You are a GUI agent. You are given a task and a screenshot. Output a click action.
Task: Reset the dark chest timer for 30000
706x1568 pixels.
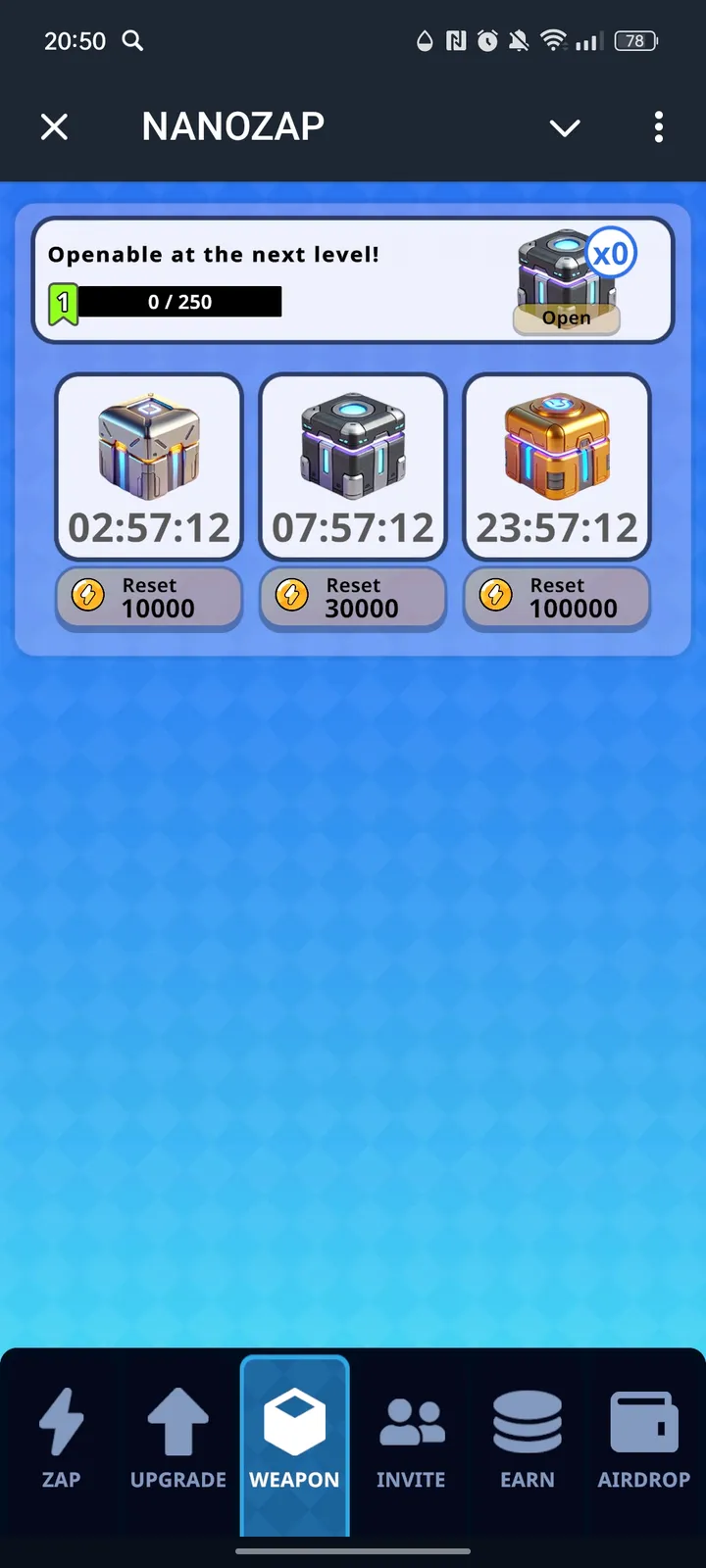tap(353, 597)
